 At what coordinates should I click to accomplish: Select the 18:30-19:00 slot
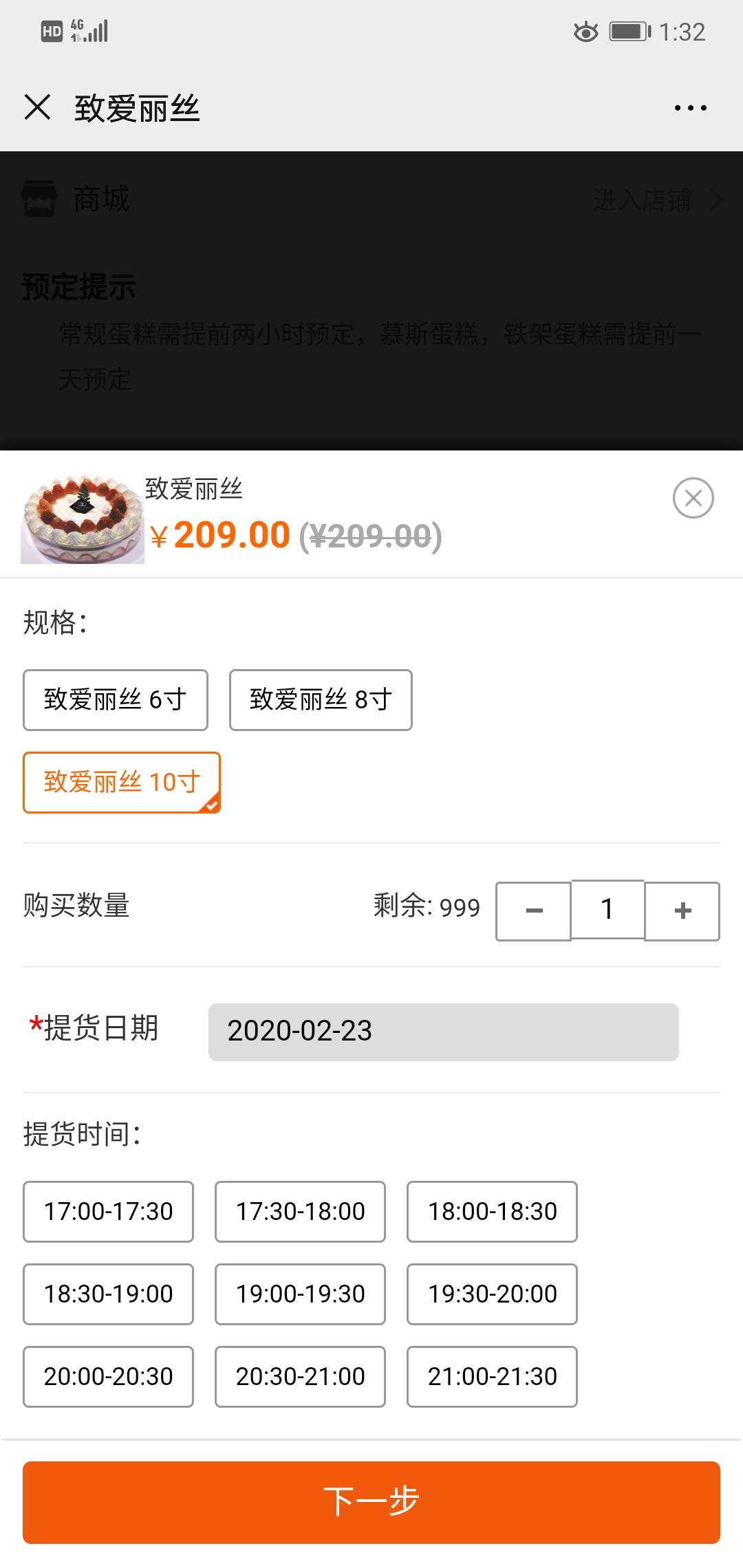pos(108,1294)
